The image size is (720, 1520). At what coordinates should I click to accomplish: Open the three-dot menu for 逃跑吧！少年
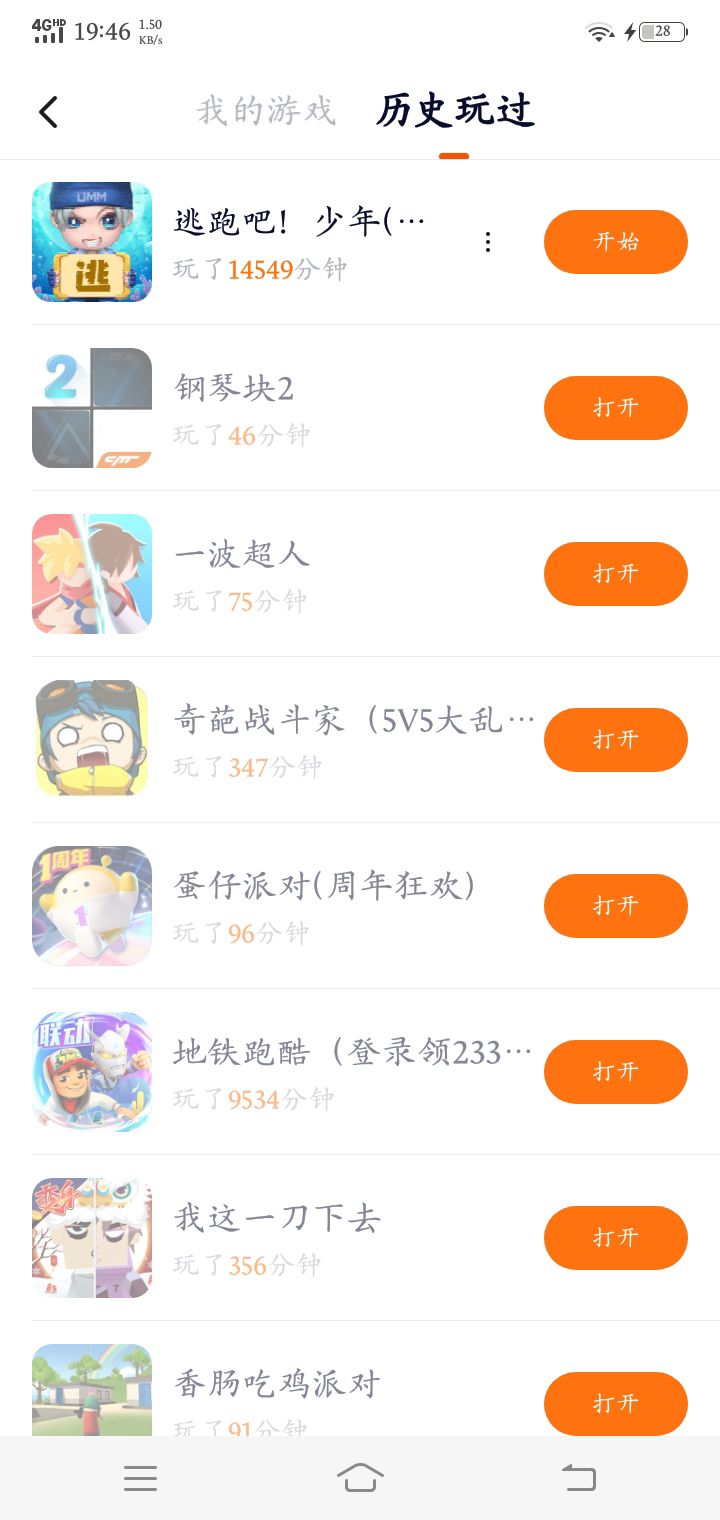coord(488,242)
